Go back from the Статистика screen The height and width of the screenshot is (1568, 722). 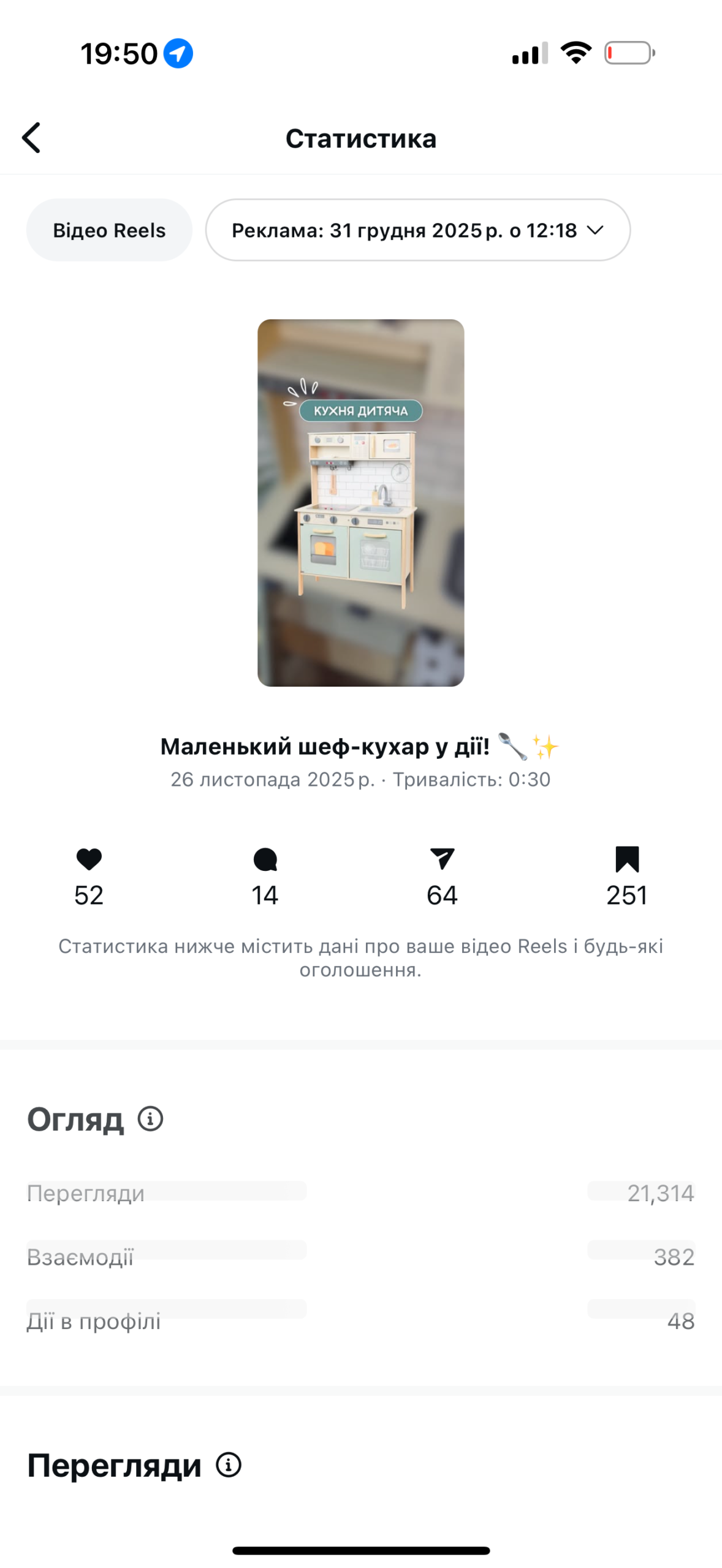(x=32, y=137)
